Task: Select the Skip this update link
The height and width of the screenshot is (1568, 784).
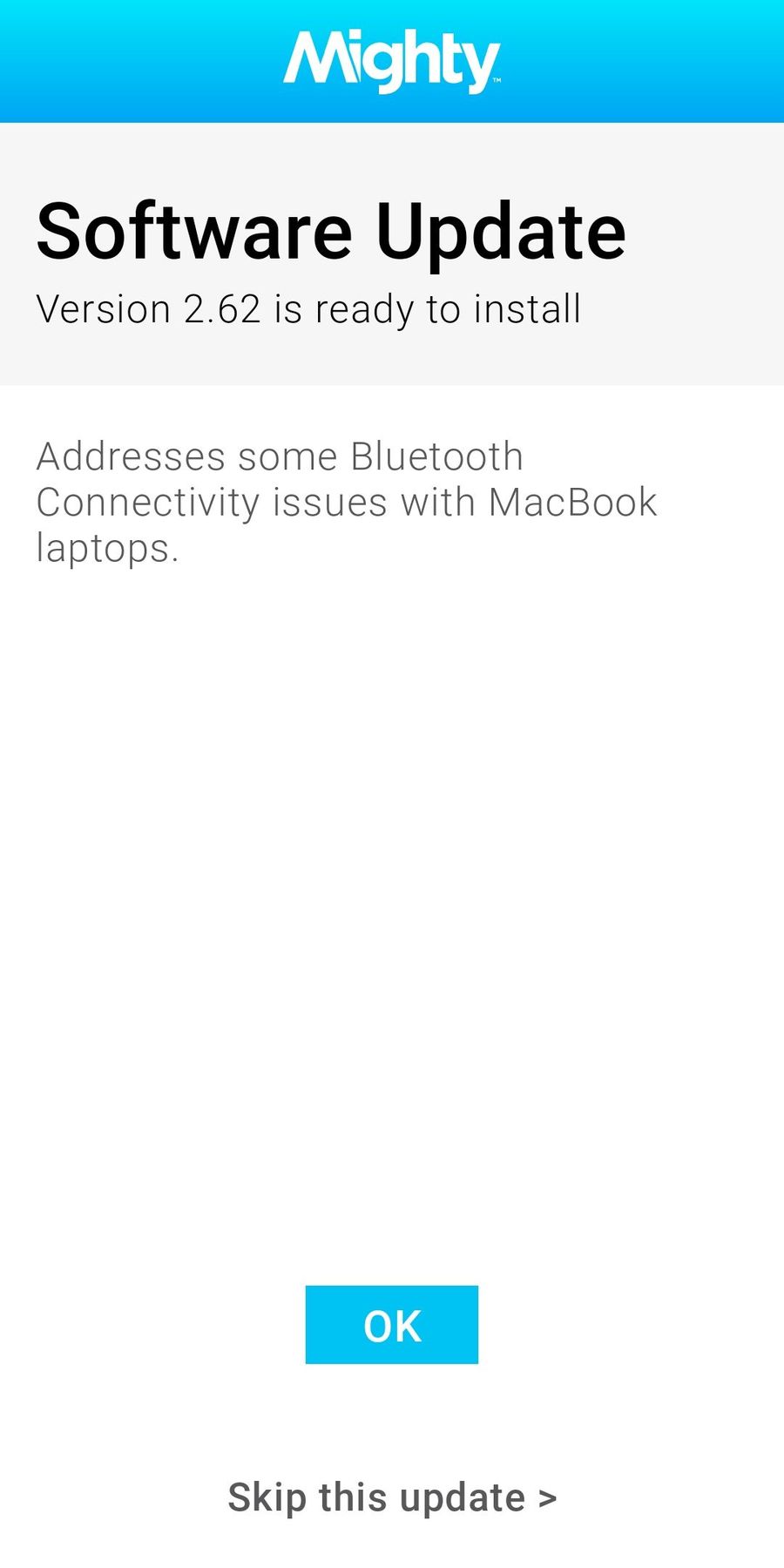Action: 392,1498
